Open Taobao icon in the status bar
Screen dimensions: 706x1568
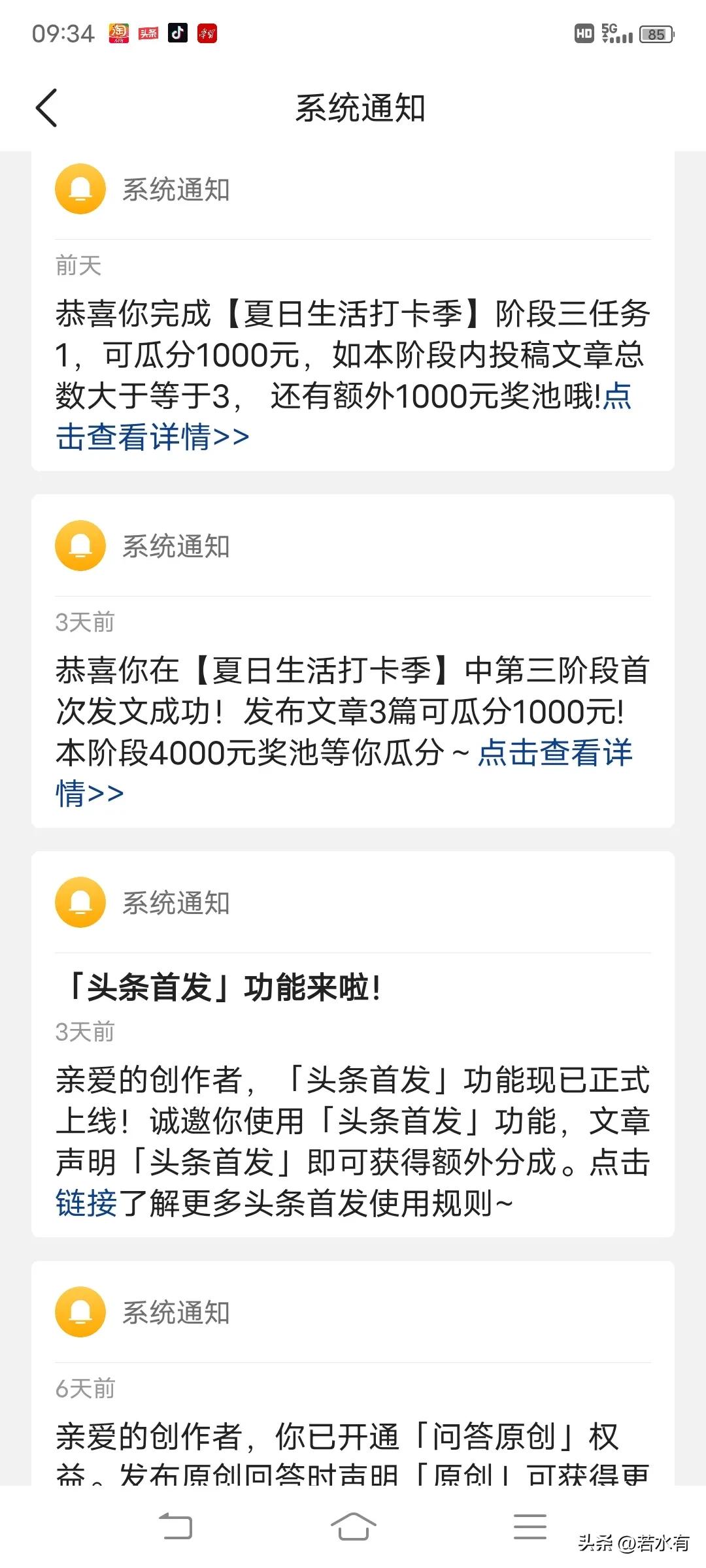click(x=118, y=34)
